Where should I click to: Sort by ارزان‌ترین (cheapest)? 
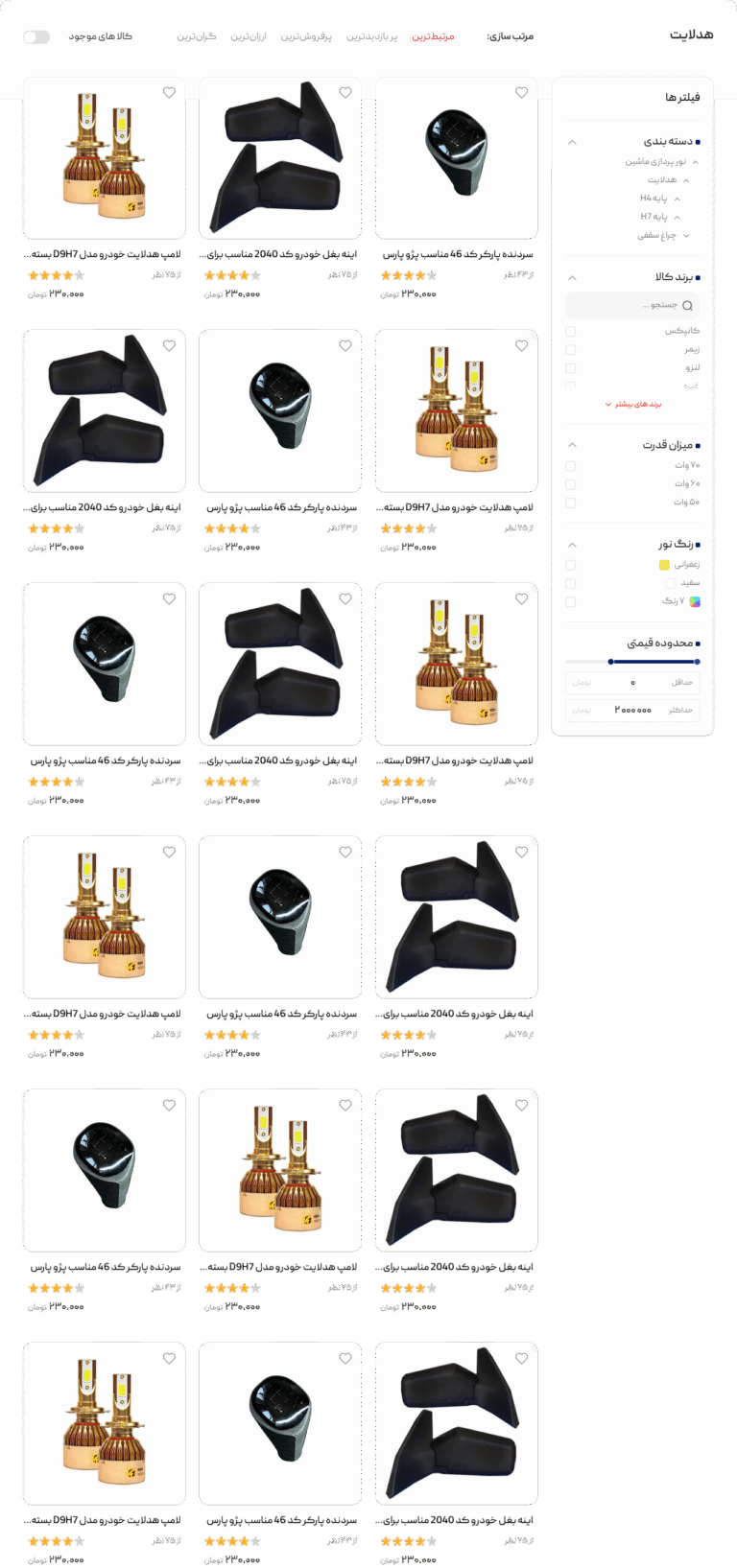tap(248, 36)
